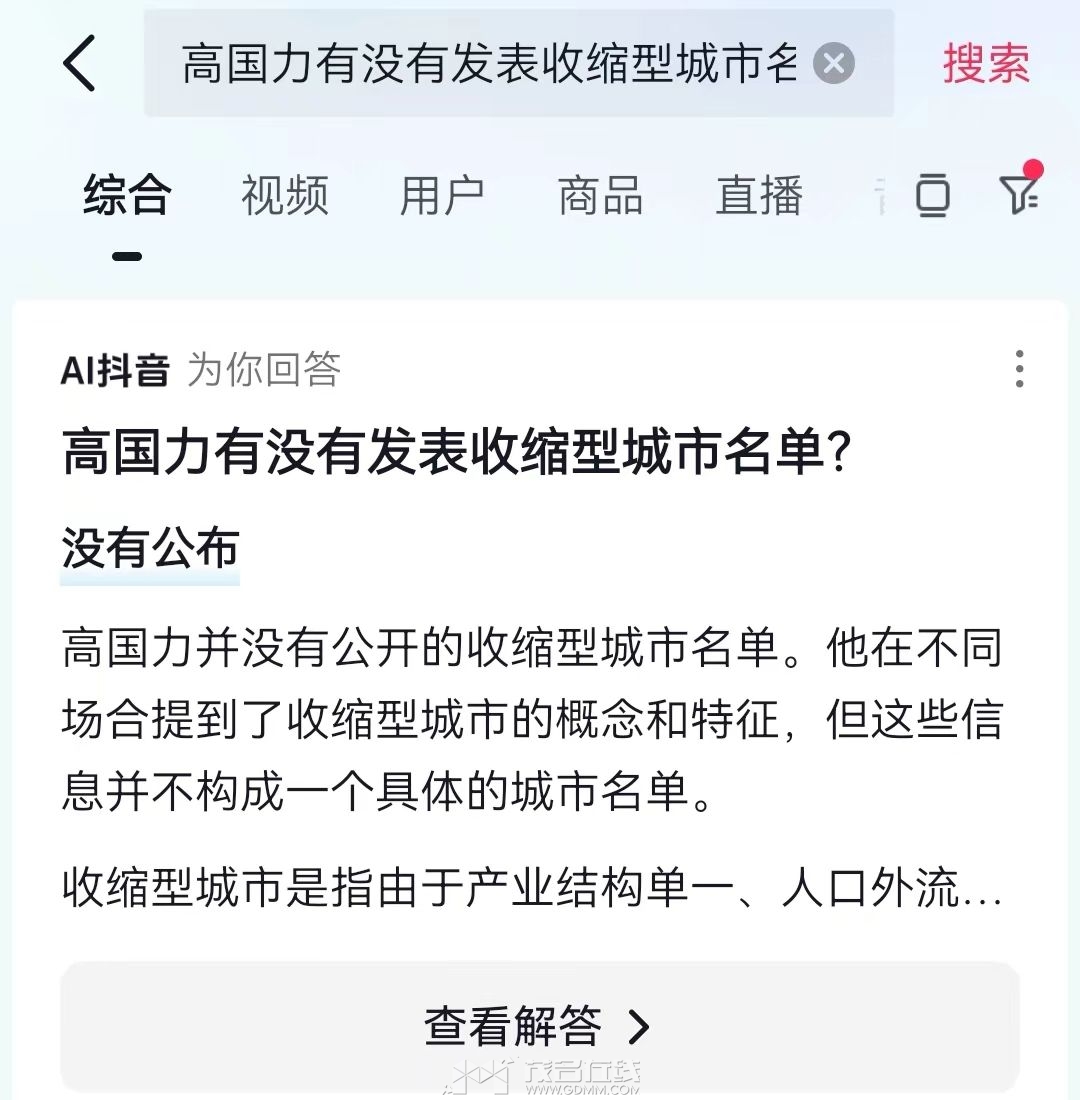
Task: Open the filter funnel icon
Action: tap(1018, 193)
